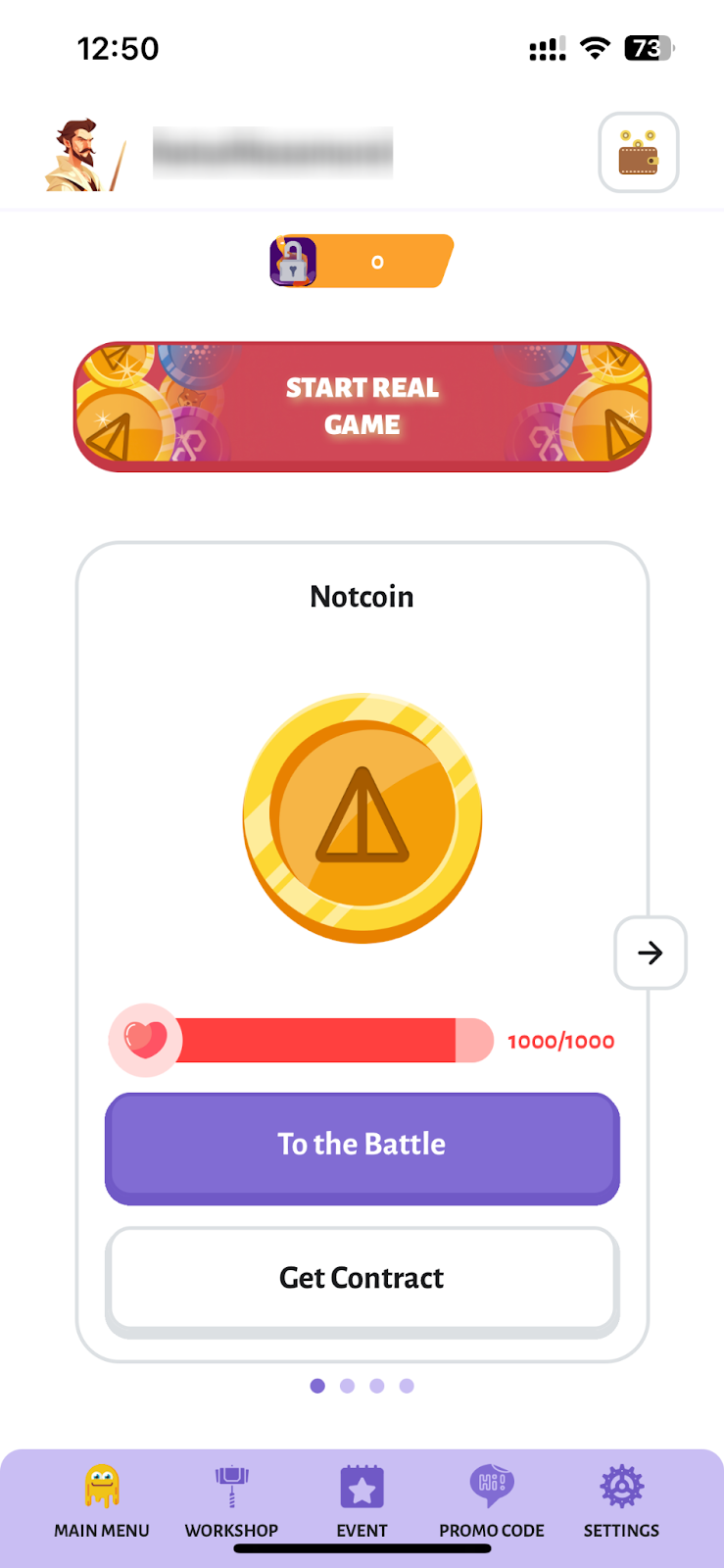The height and width of the screenshot is (1568, 724).
Task: Open the Event tab
Action: click(362, 1501)
